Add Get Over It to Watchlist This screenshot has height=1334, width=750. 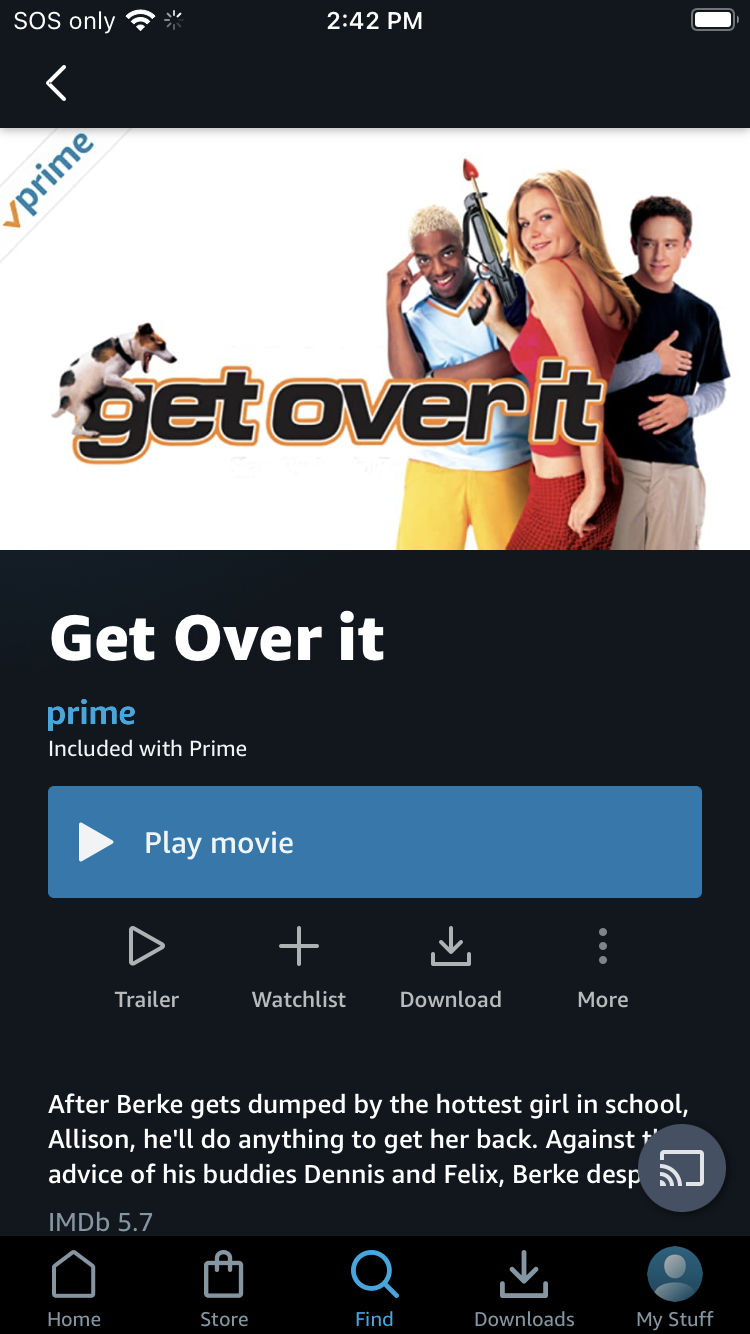pyautogui.click(x=299, y=966)
